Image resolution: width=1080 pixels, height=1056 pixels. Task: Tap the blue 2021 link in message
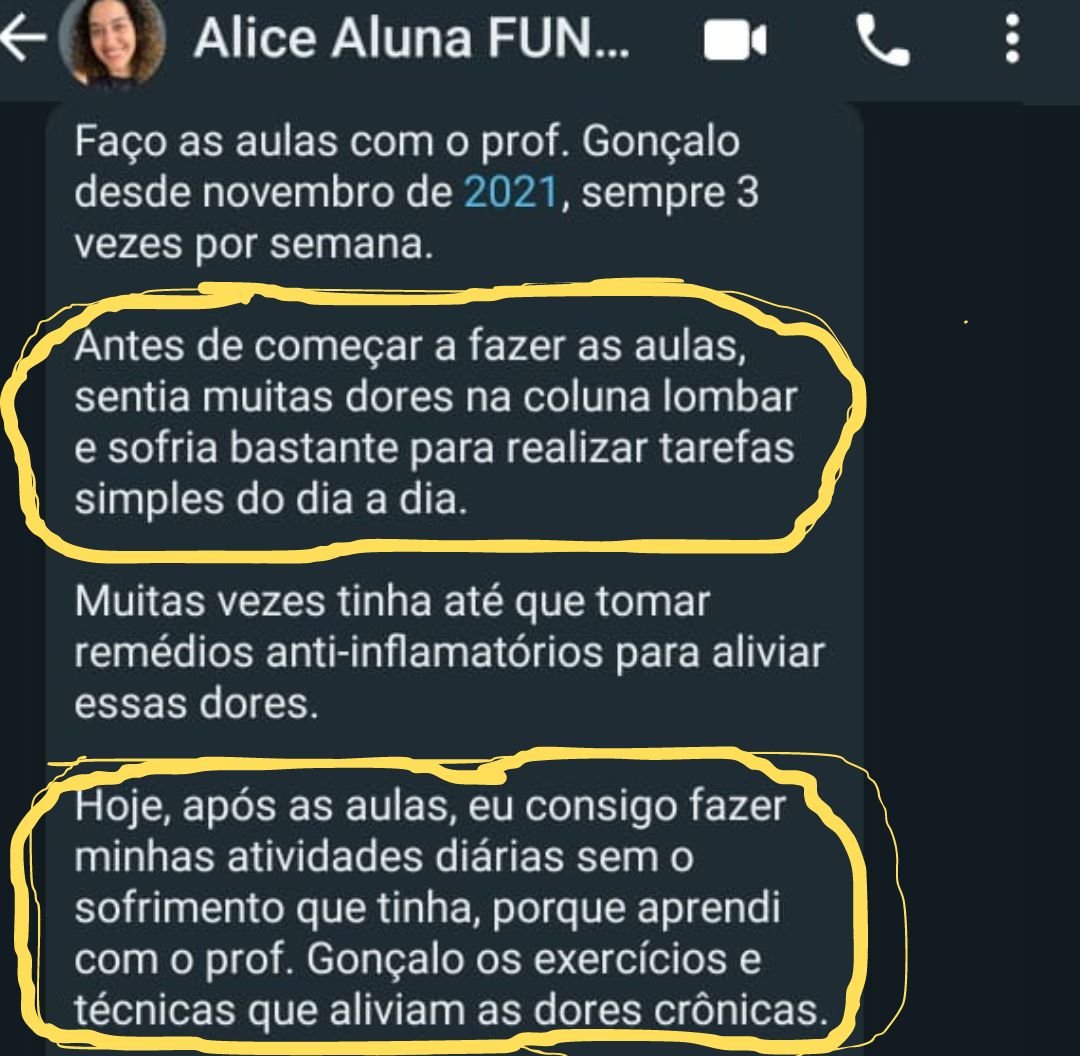[510, 191]
